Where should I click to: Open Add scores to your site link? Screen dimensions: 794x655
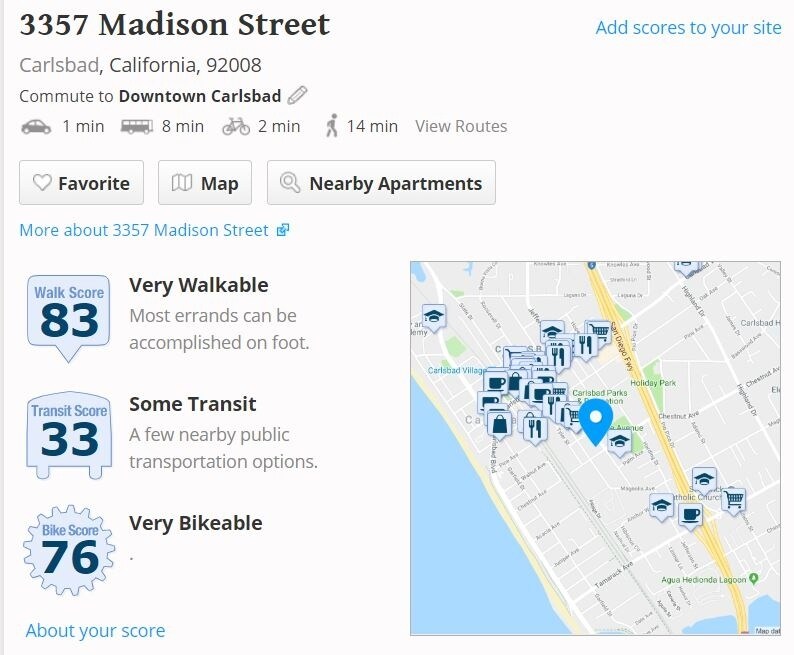tap(688, 27)
